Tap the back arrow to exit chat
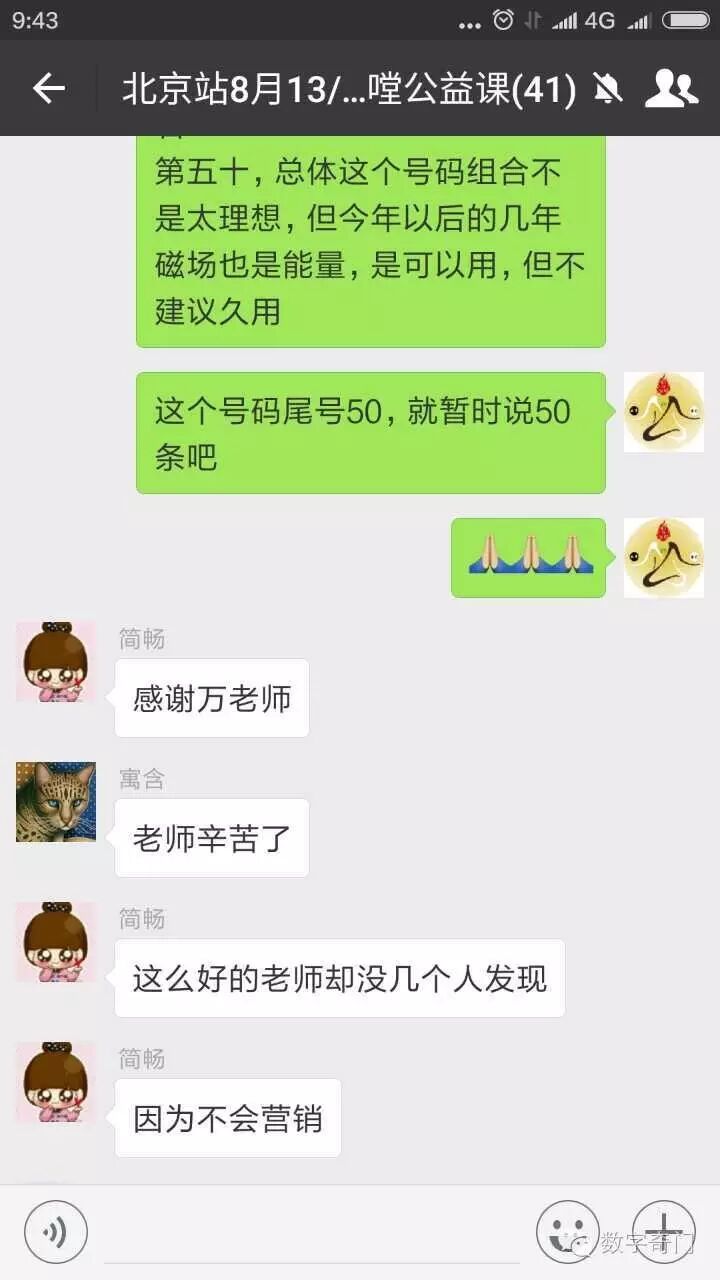The height and width of the screenshot is (1280, 720). point(47,88)
